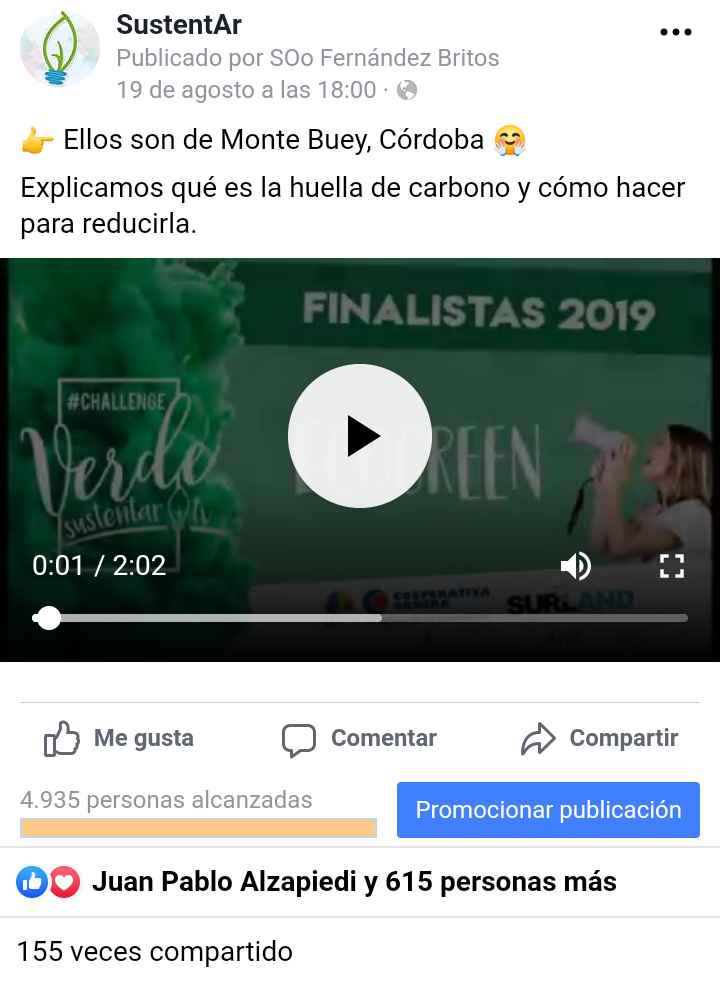View reactions from Juan Pablo Alzapiedi and others
The height and width of the screenshot is (982, 720).
pos(354,882)
